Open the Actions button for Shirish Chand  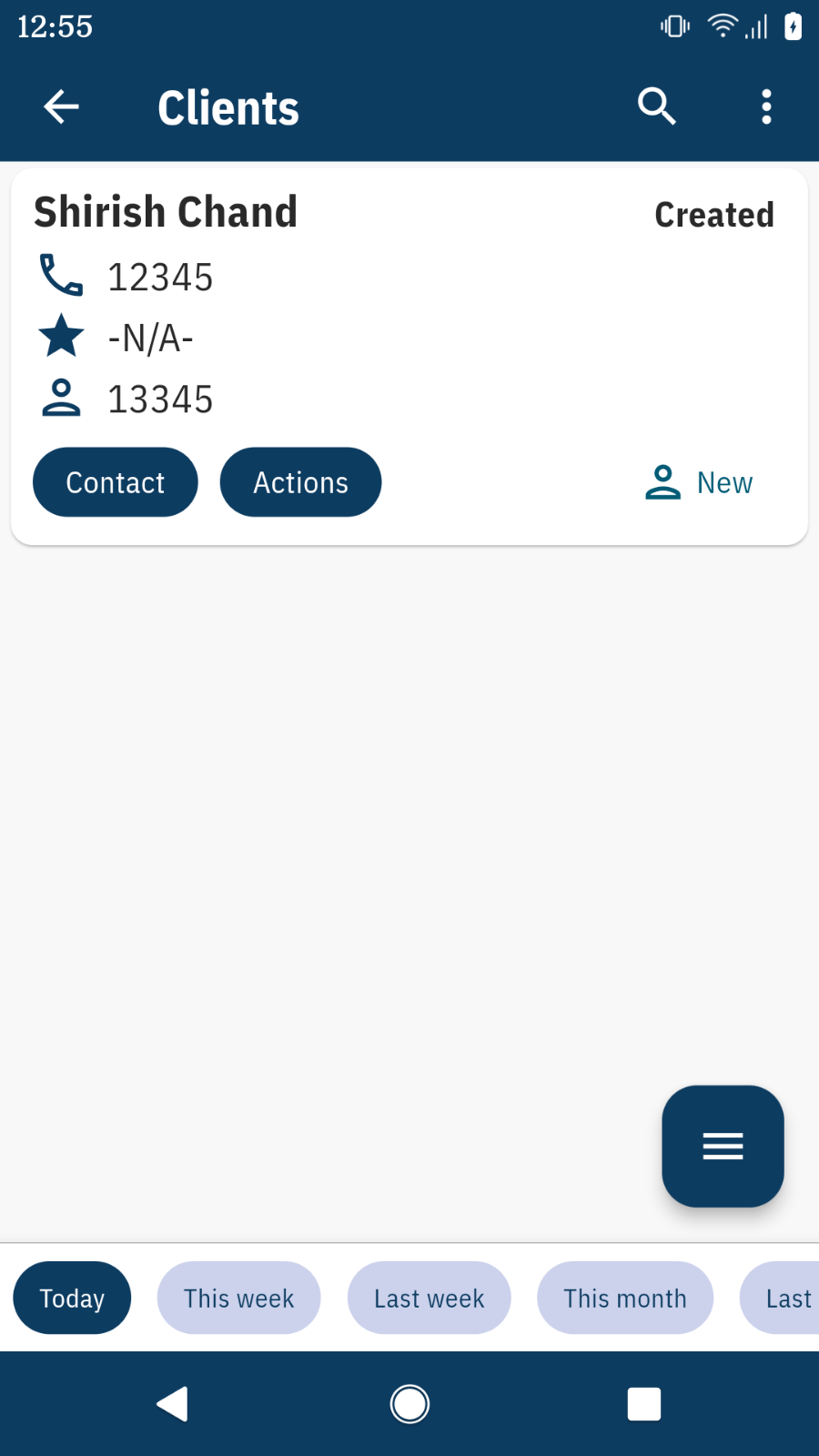pyautogui.click(x=300, y=482)
